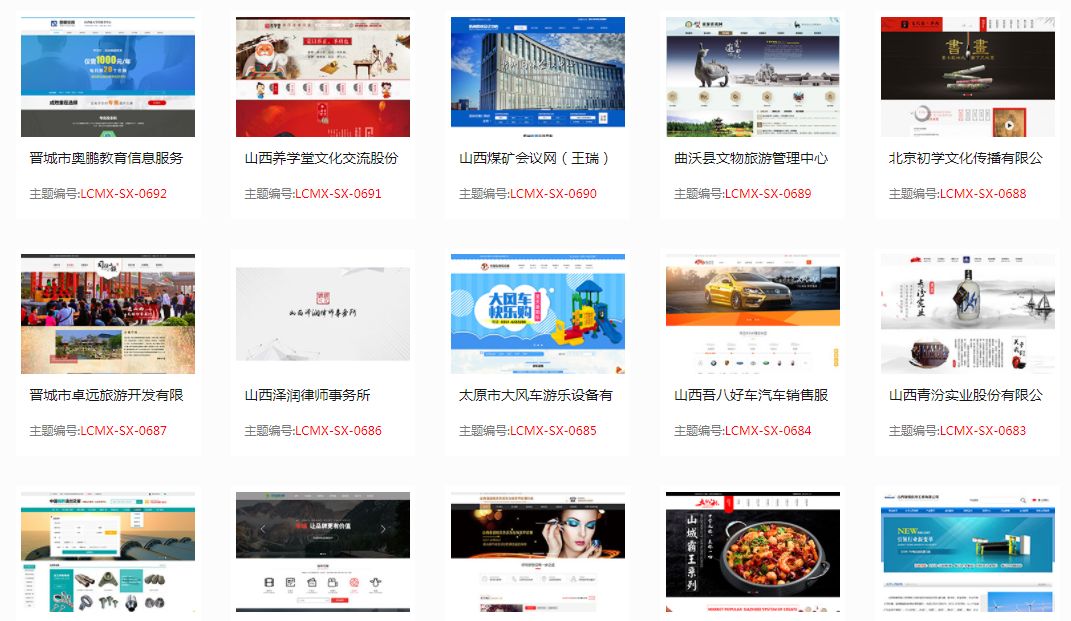Select theme number LCMX-SX-0683 link
Screen dimensions: 1071x621
983,431
